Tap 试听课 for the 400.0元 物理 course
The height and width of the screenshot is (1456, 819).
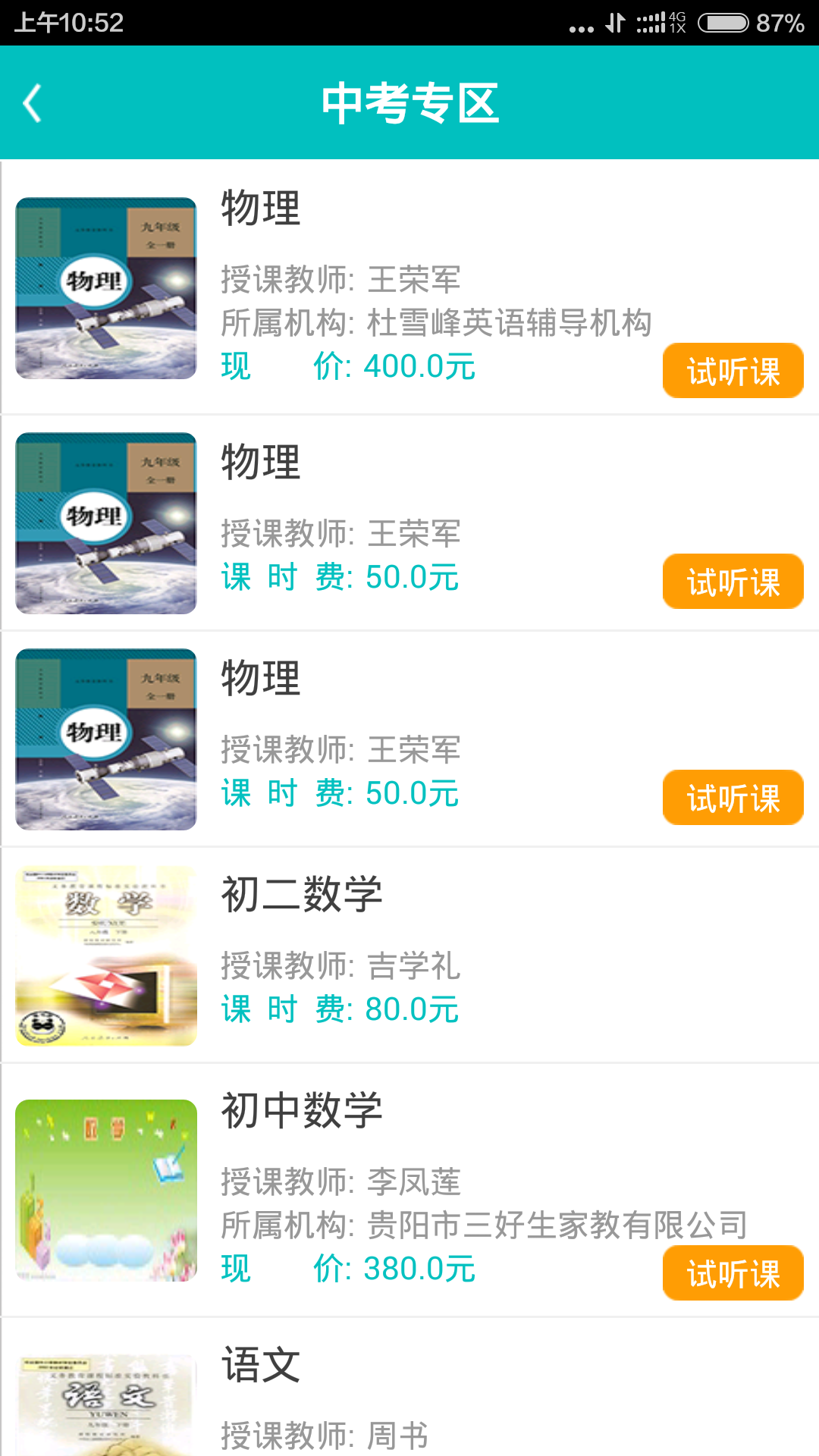(x=733, y=371)
